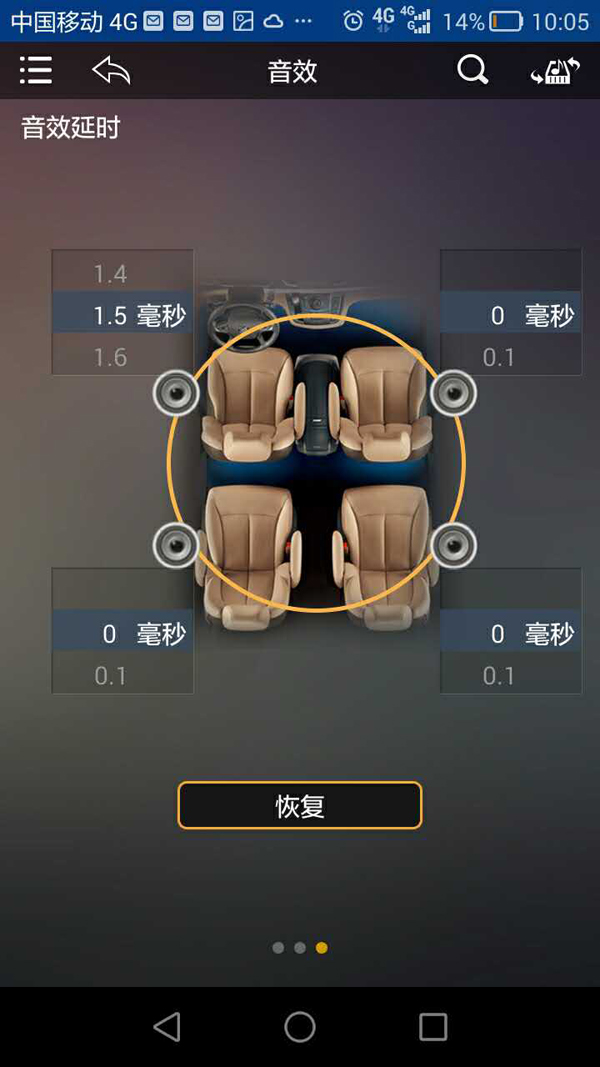
Task: Open the search magnifier
Action: (x=472, y=70)
